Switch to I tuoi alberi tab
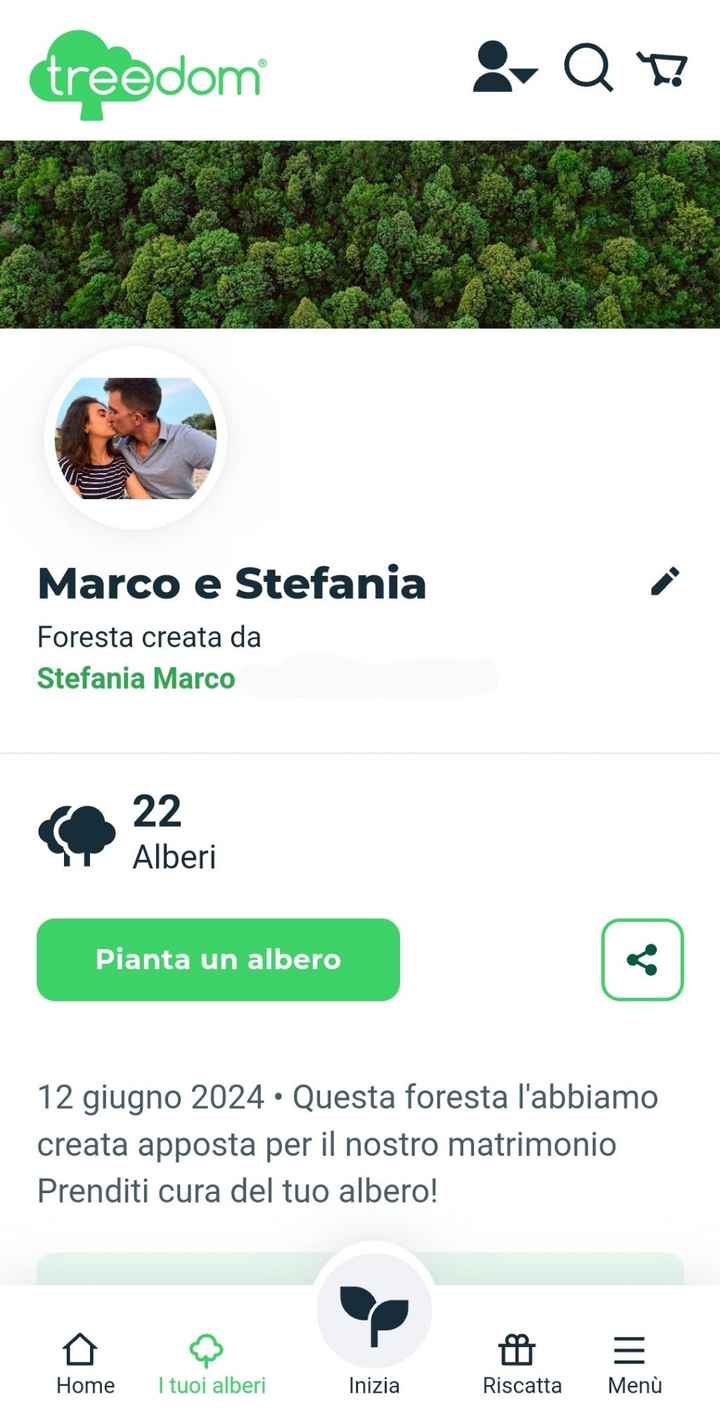This screenshot has height=1411, width=720. [x=212, y=1364]
